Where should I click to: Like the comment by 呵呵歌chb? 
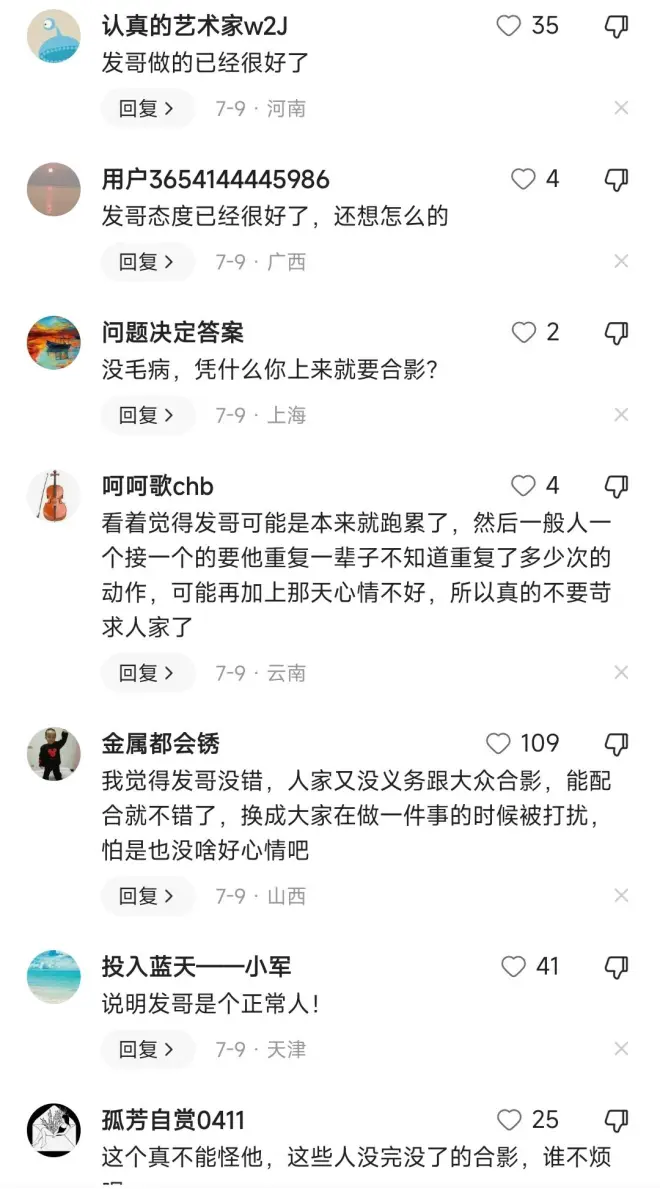524,487
